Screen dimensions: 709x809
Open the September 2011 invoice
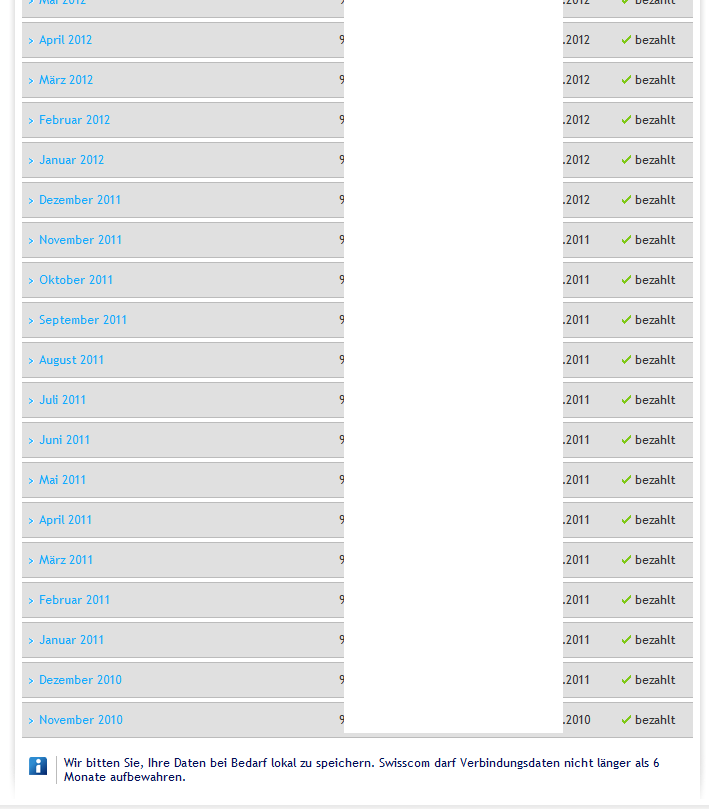[x=82, y=320]
